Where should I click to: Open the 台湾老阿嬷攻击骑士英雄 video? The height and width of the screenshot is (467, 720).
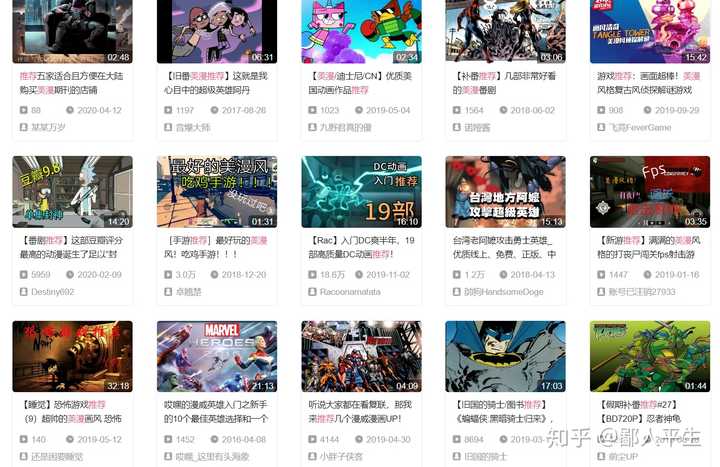click(x=505, y=191)
